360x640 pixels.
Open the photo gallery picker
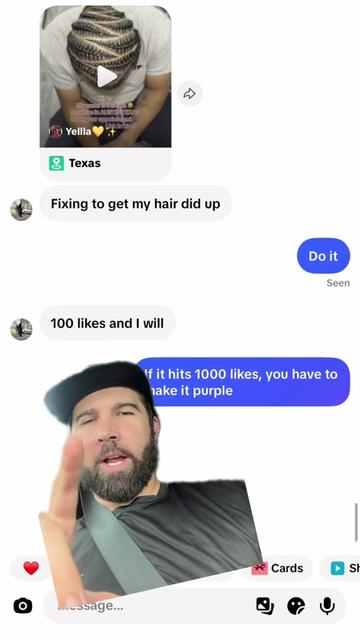click(x=265, y=606)
